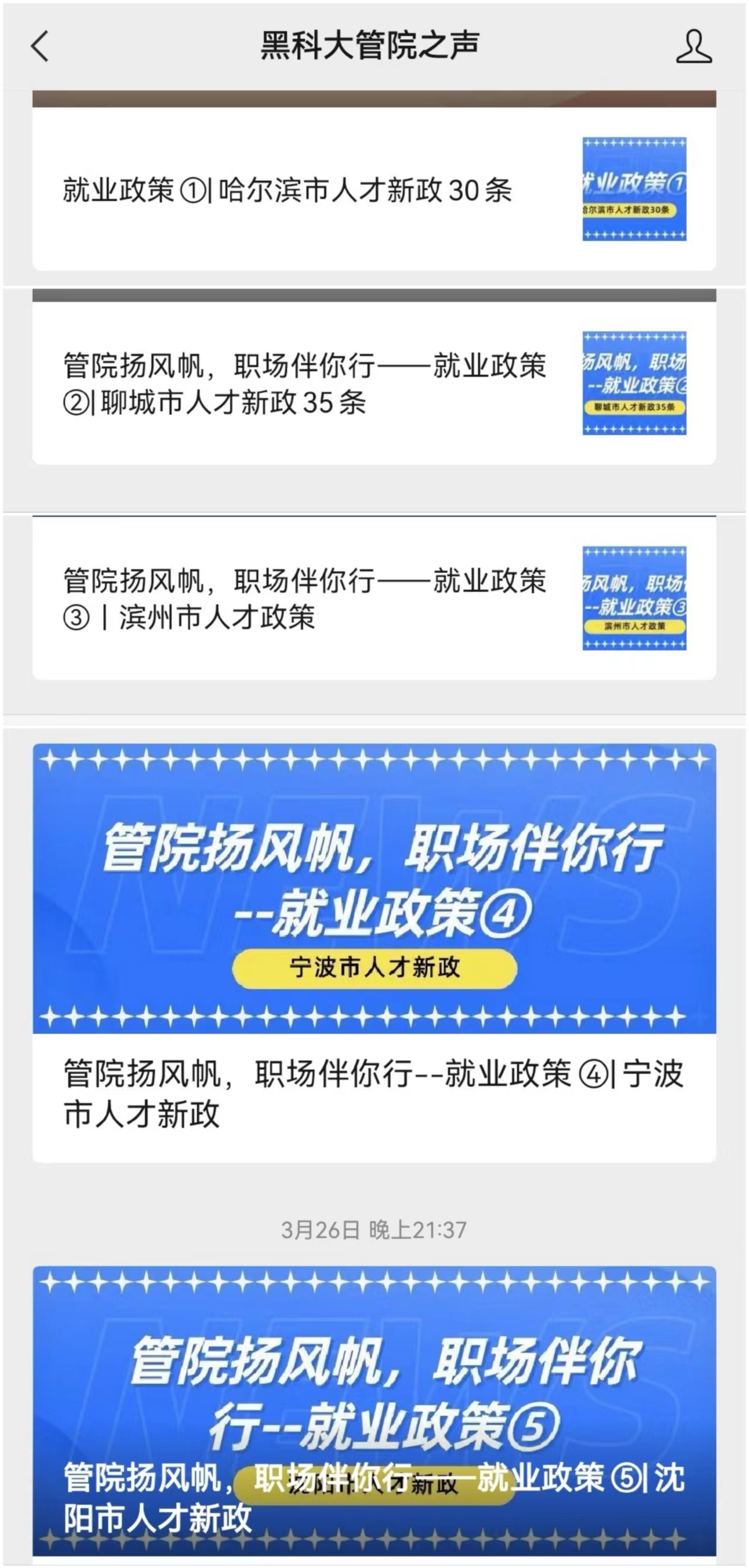Image resolution: width=749 pixels, height=1568 pixels.
Task: Open article on Liaocheng talent policy 35 items
Action: coord(304,383)
